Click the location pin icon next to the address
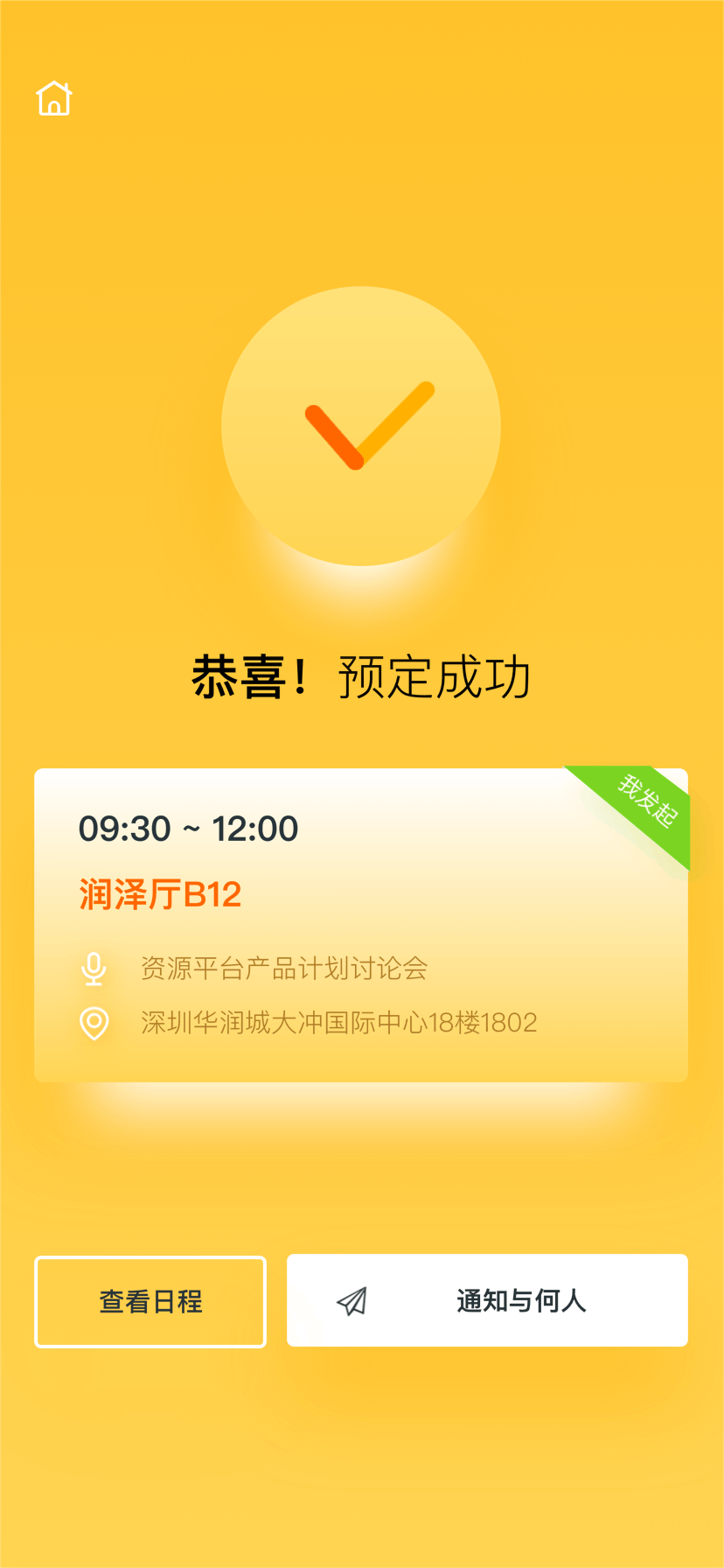724x1568 pixels. click(94, 1022)
